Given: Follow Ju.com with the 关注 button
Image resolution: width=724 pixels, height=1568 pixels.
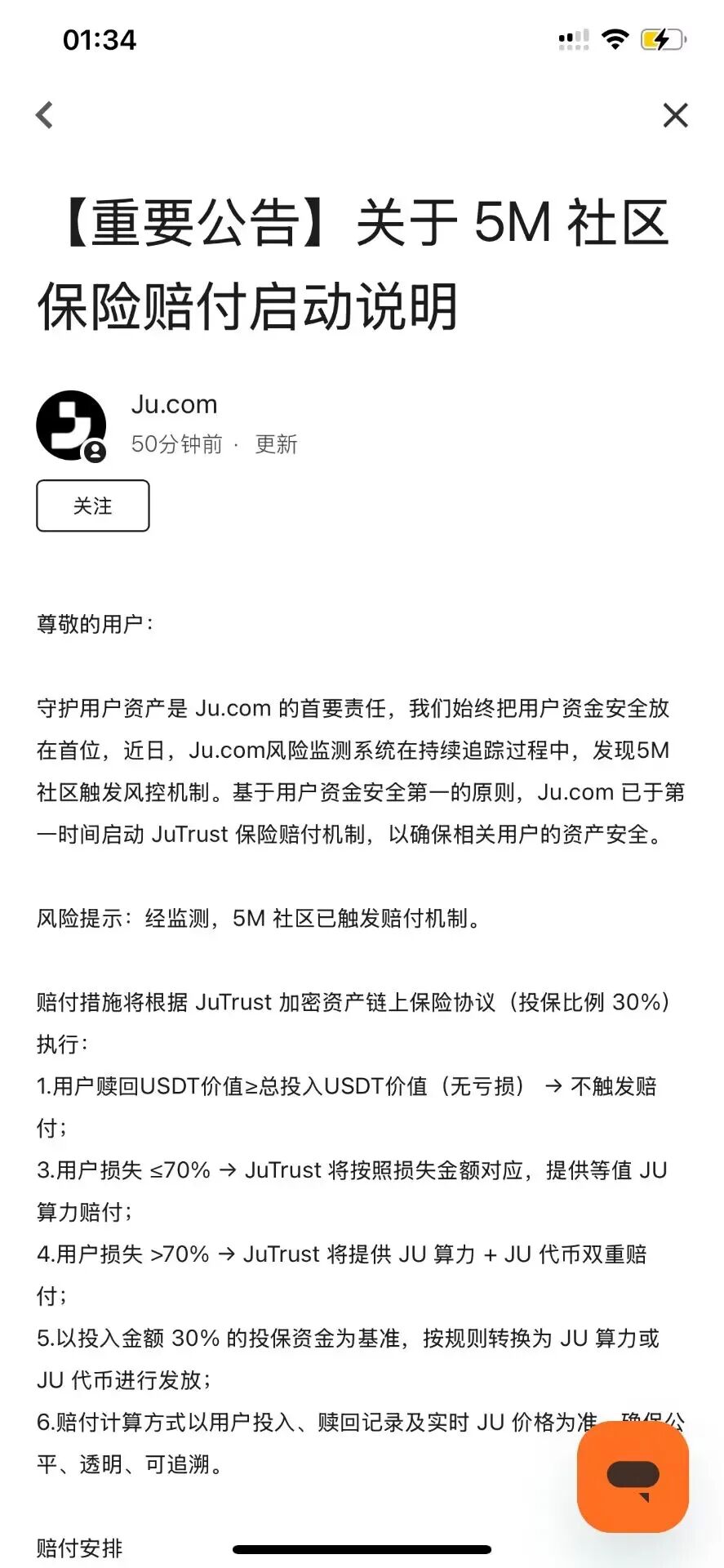Looking at the screenshot, I should [x=93, y=506].
